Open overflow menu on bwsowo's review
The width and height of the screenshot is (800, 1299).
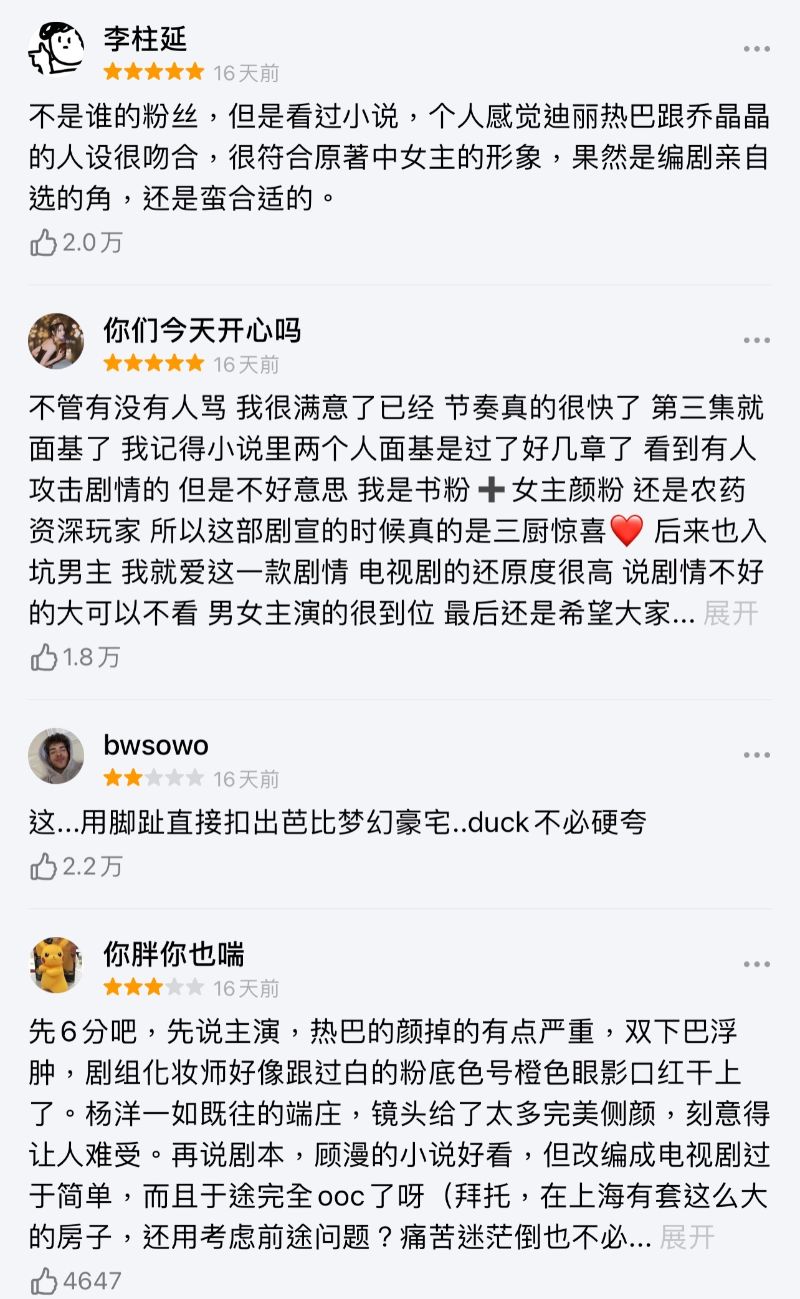pyautogui.click(x=756, y=755)
